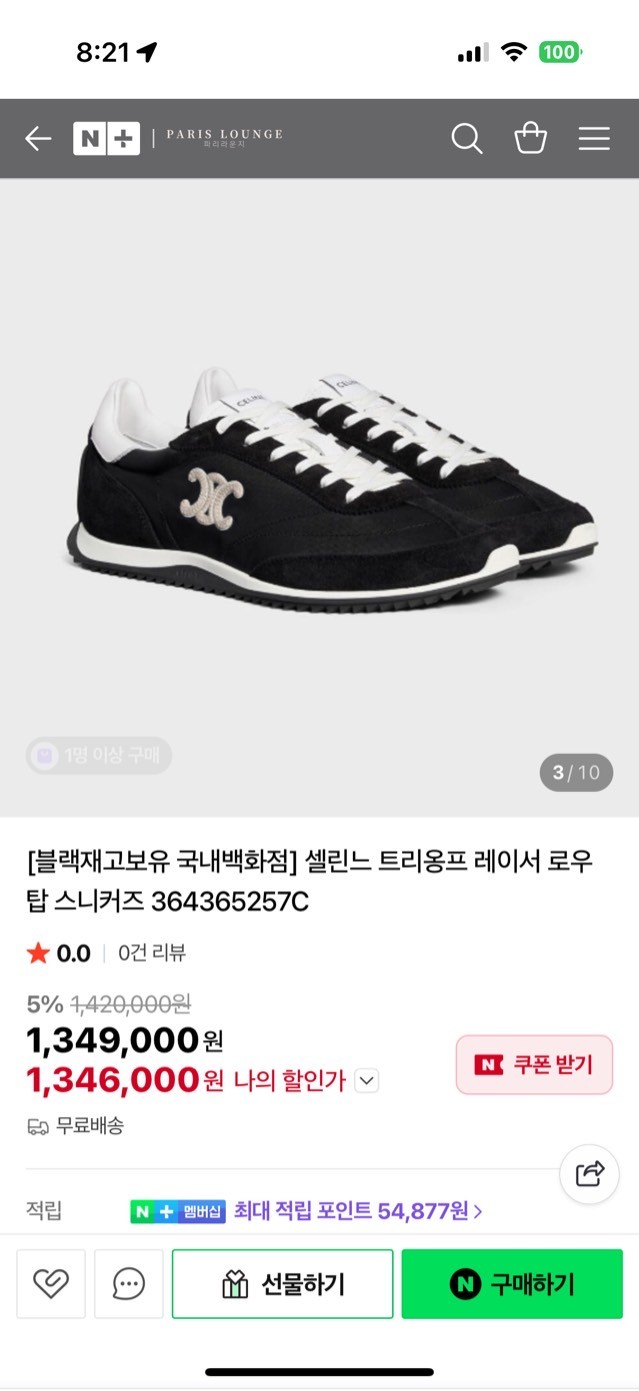
Task: Share this product
Action: click(x=590, y=1173)
